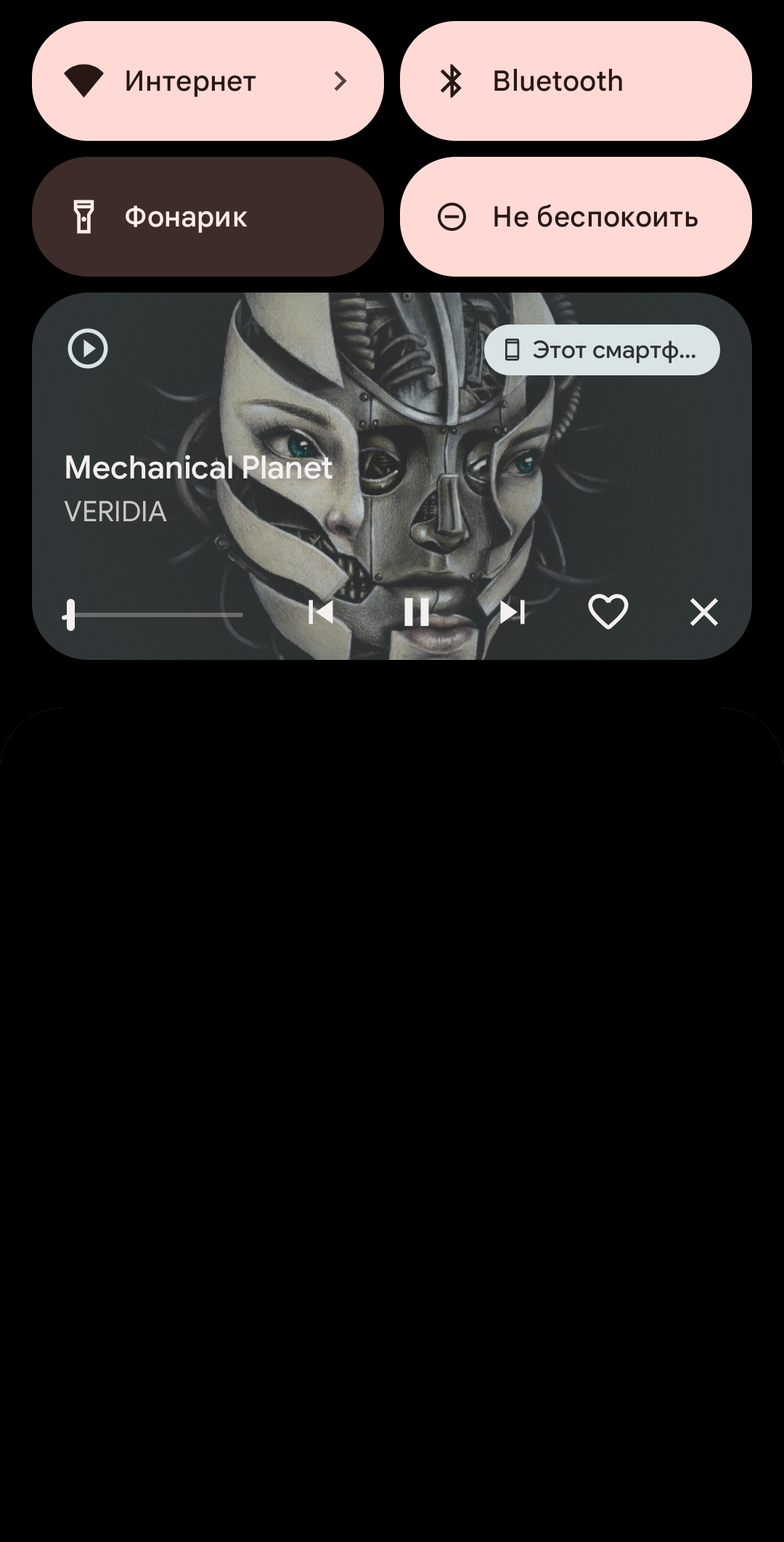
Task: Toggle the Bluetooth tile
Action: [x=575, y=81]
